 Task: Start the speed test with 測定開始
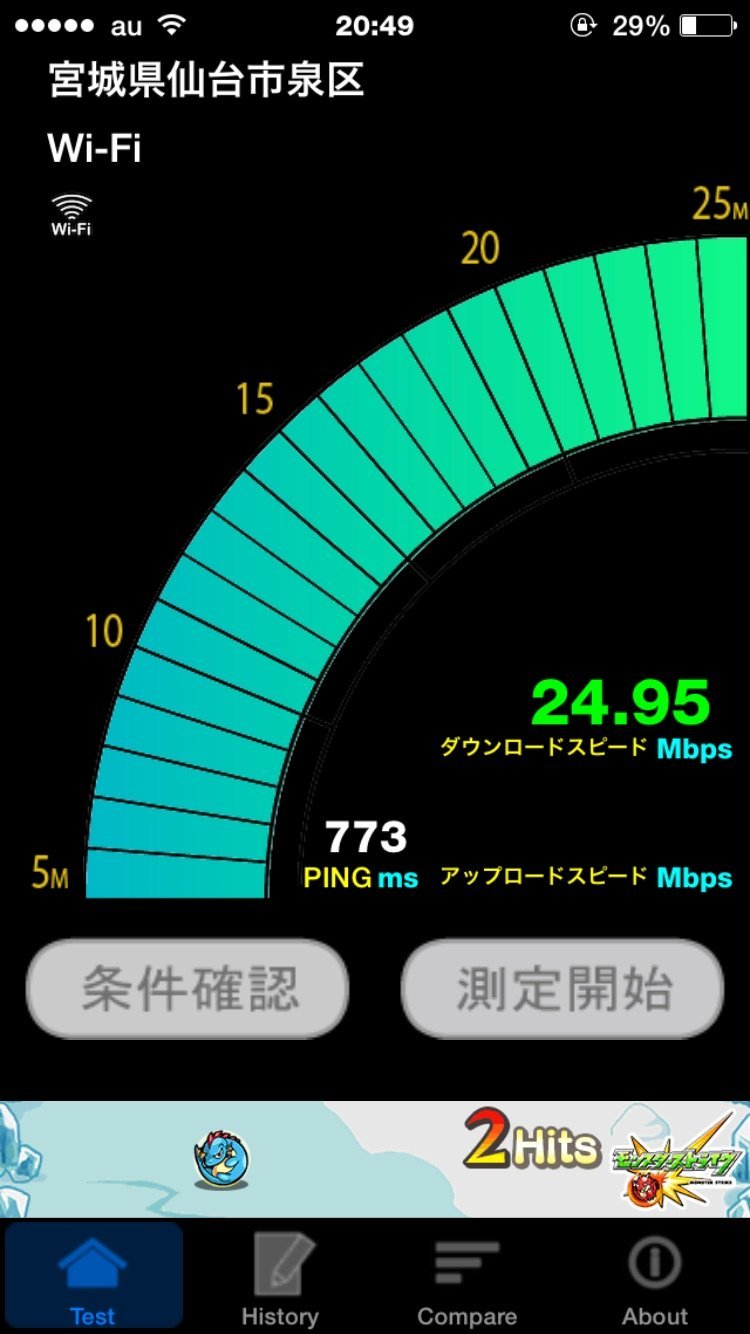[x=562, y=989]
